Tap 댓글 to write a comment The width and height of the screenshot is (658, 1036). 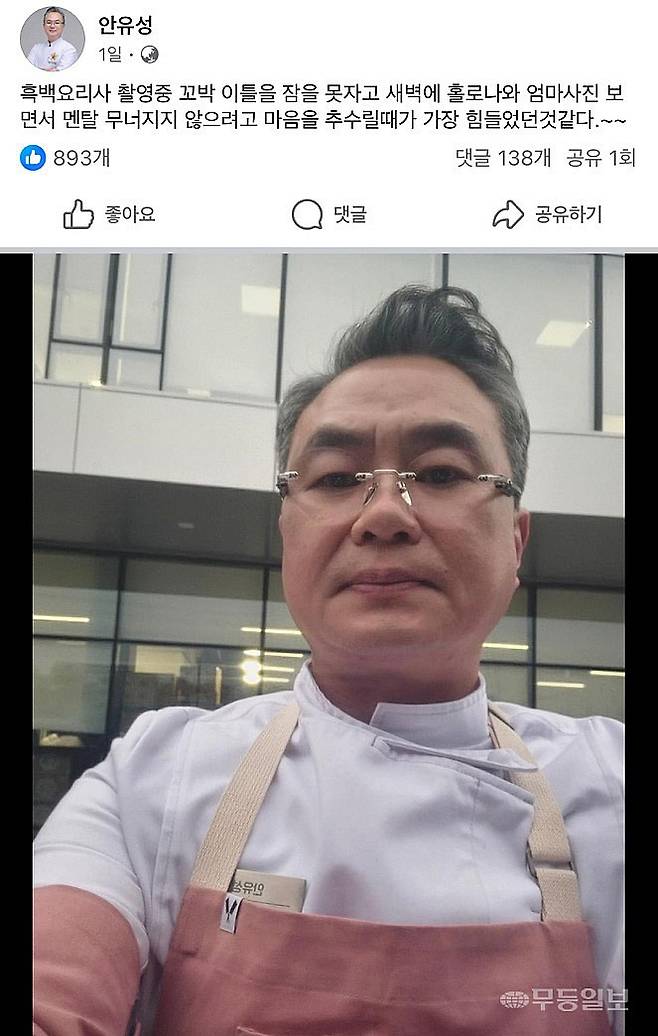[x=329, y=214]
